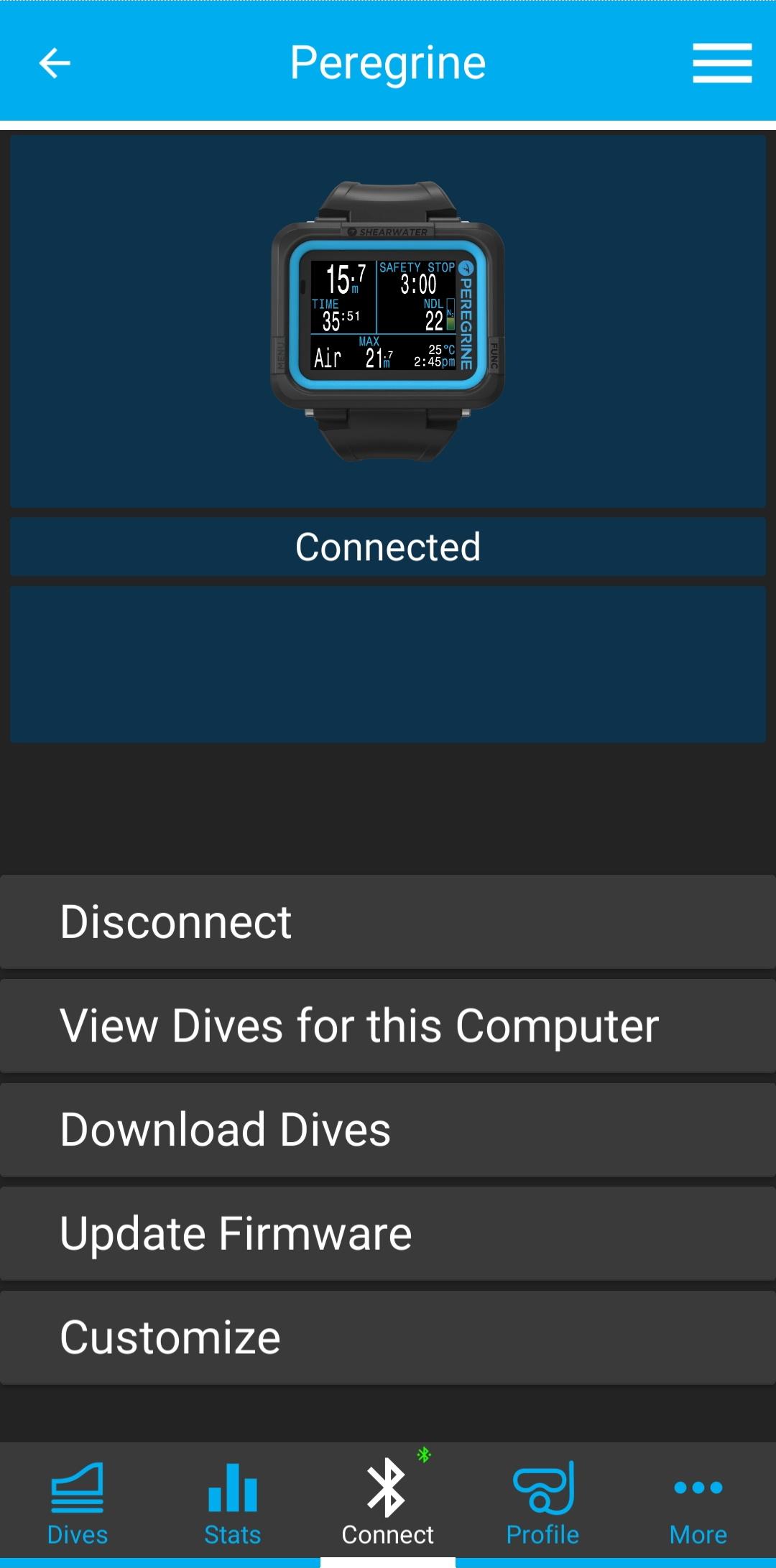776x1568 pixels.
Task: Open the Customize option
Action: [x=388, y=1337]
